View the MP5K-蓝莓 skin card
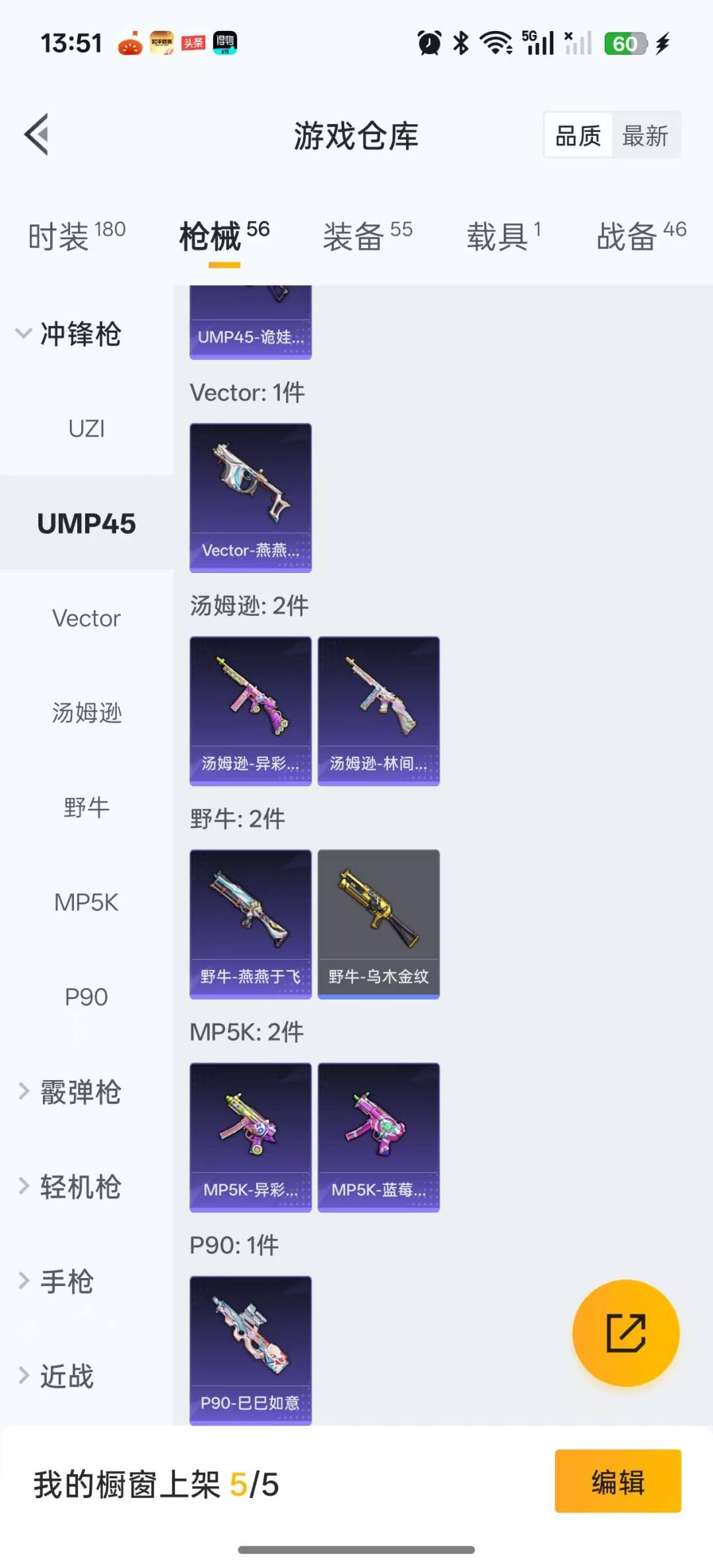This screenshot has width=713, height=1568. pyautogui.click(x=378, y=1137)
